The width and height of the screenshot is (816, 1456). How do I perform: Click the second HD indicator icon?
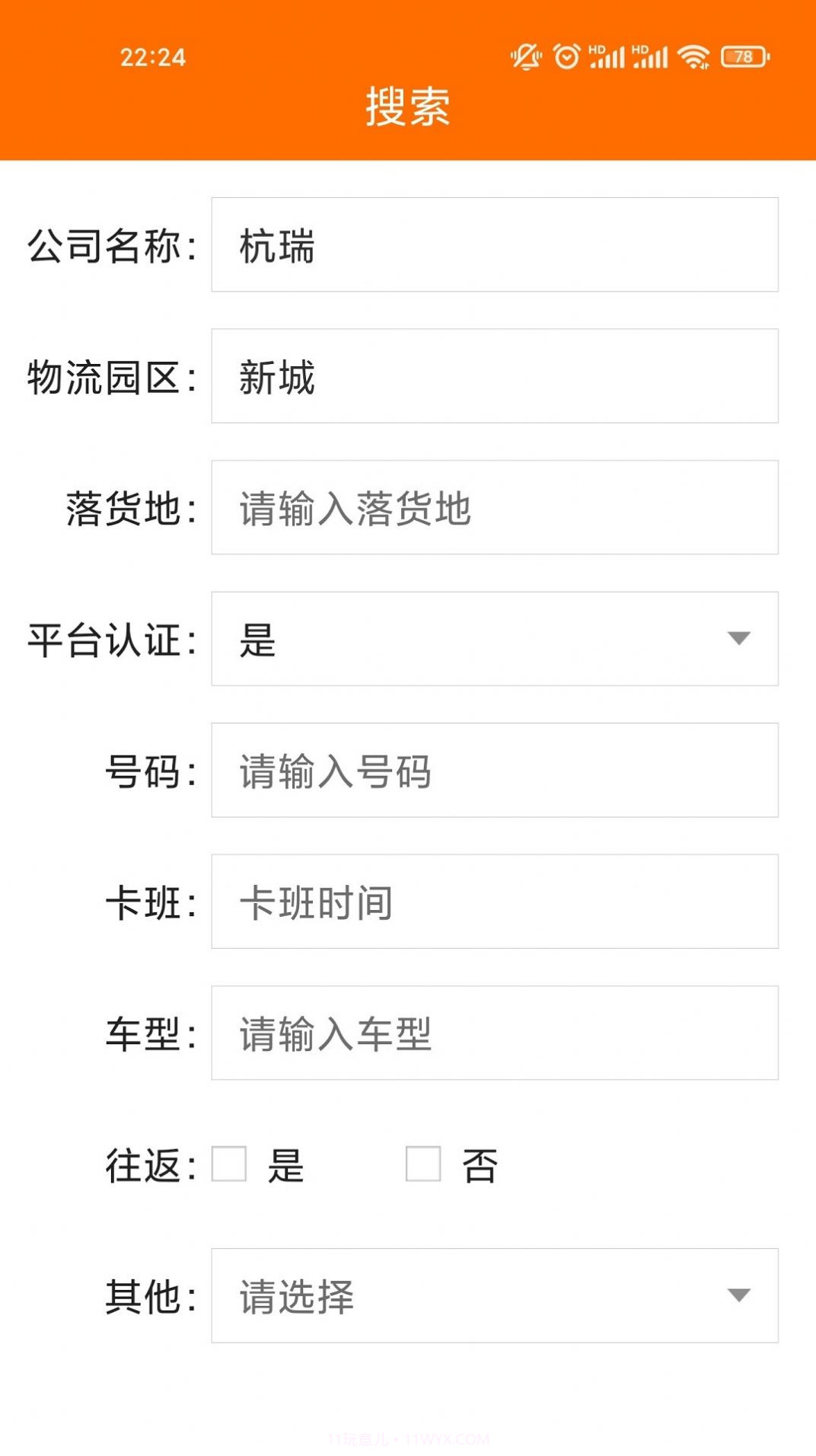[x=639, y=50]
